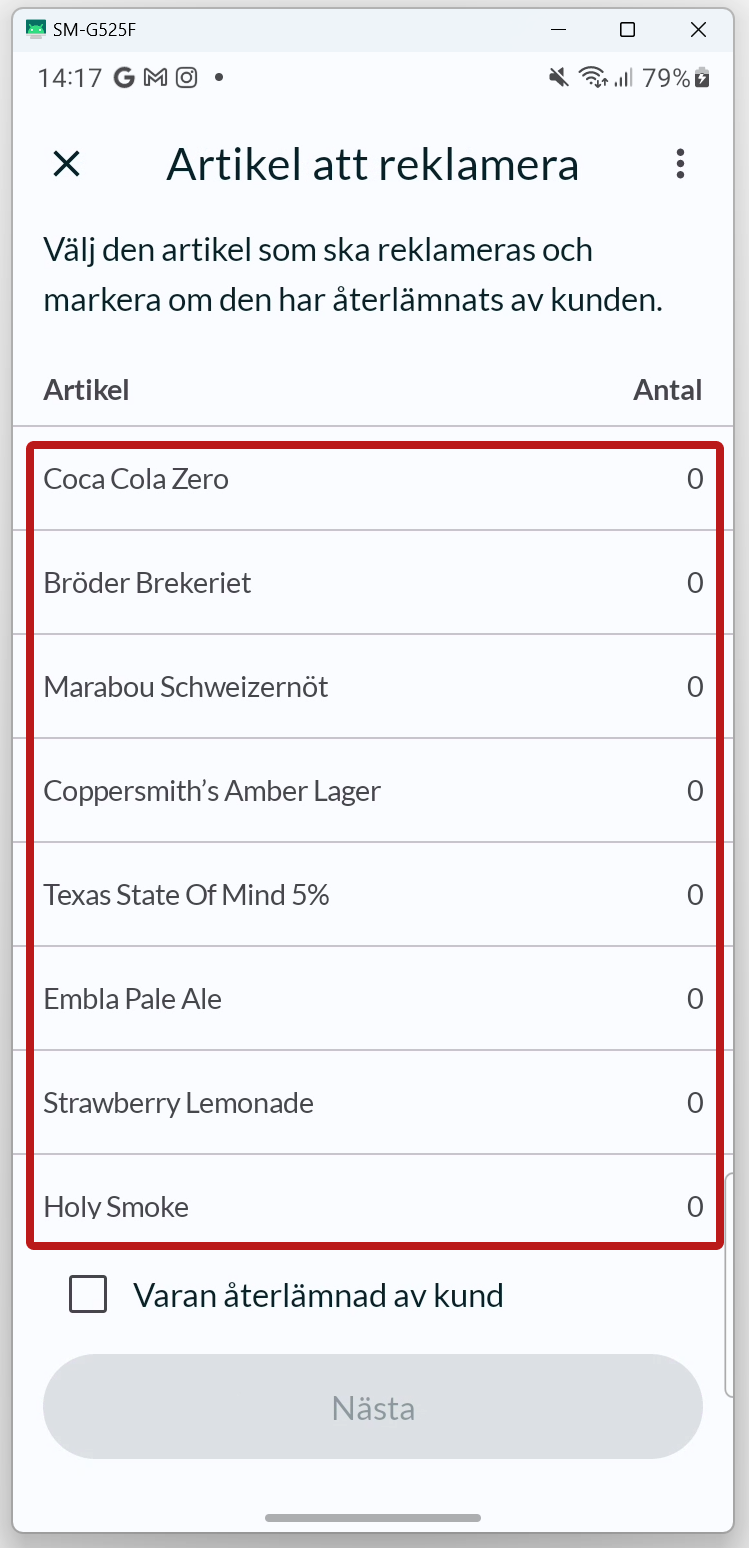Screen dimensions: 749x1548
Task: Select Marabou Schweizernöt
Action: click(373, 687)
